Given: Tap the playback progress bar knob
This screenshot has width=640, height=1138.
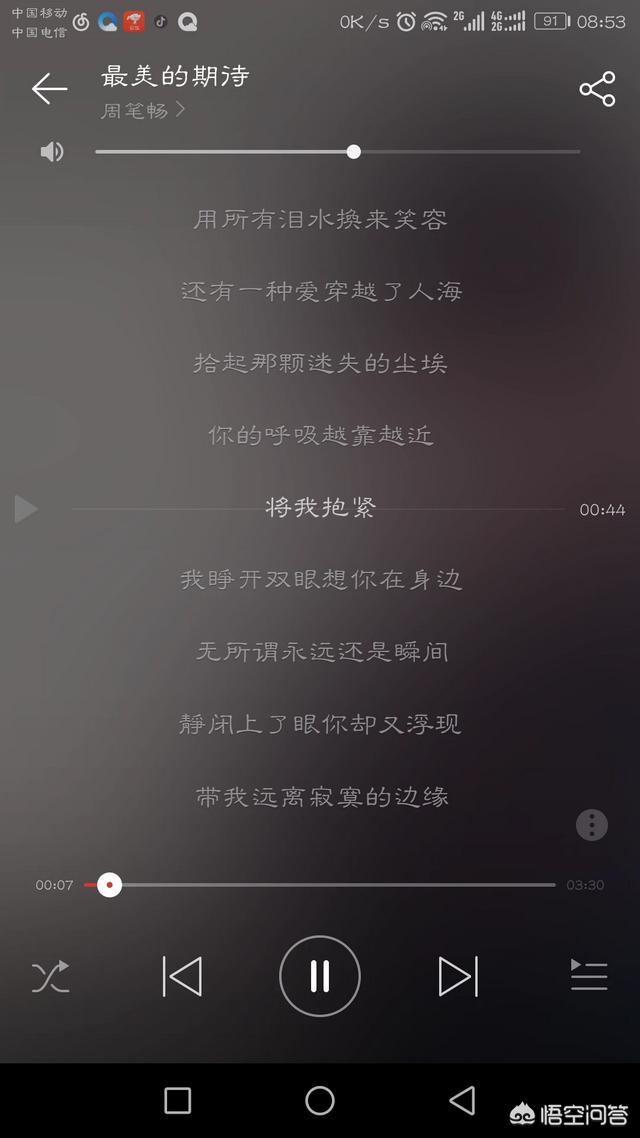Looking at the screenshot, I should [x=110, y=885].
